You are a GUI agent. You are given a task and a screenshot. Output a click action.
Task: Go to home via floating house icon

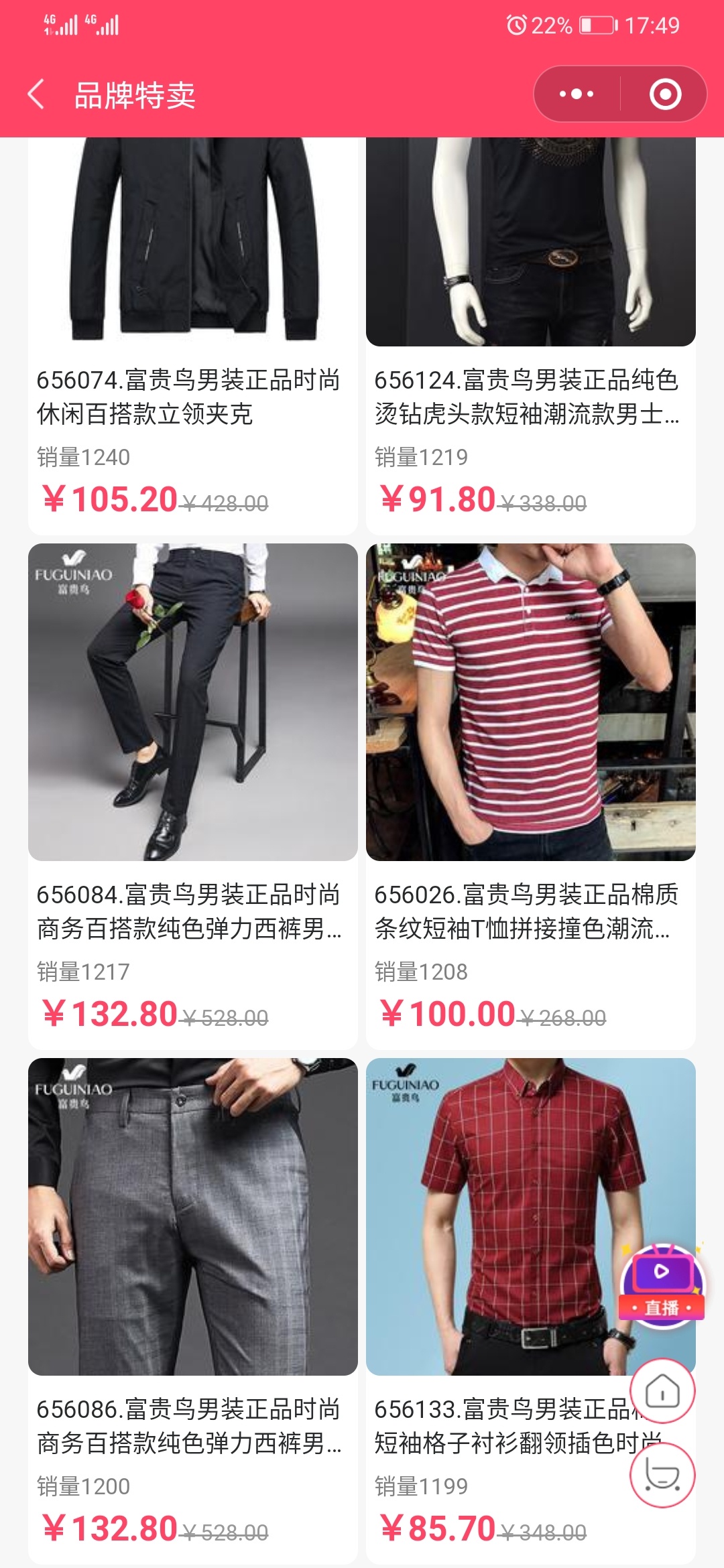pos(662,1392)
